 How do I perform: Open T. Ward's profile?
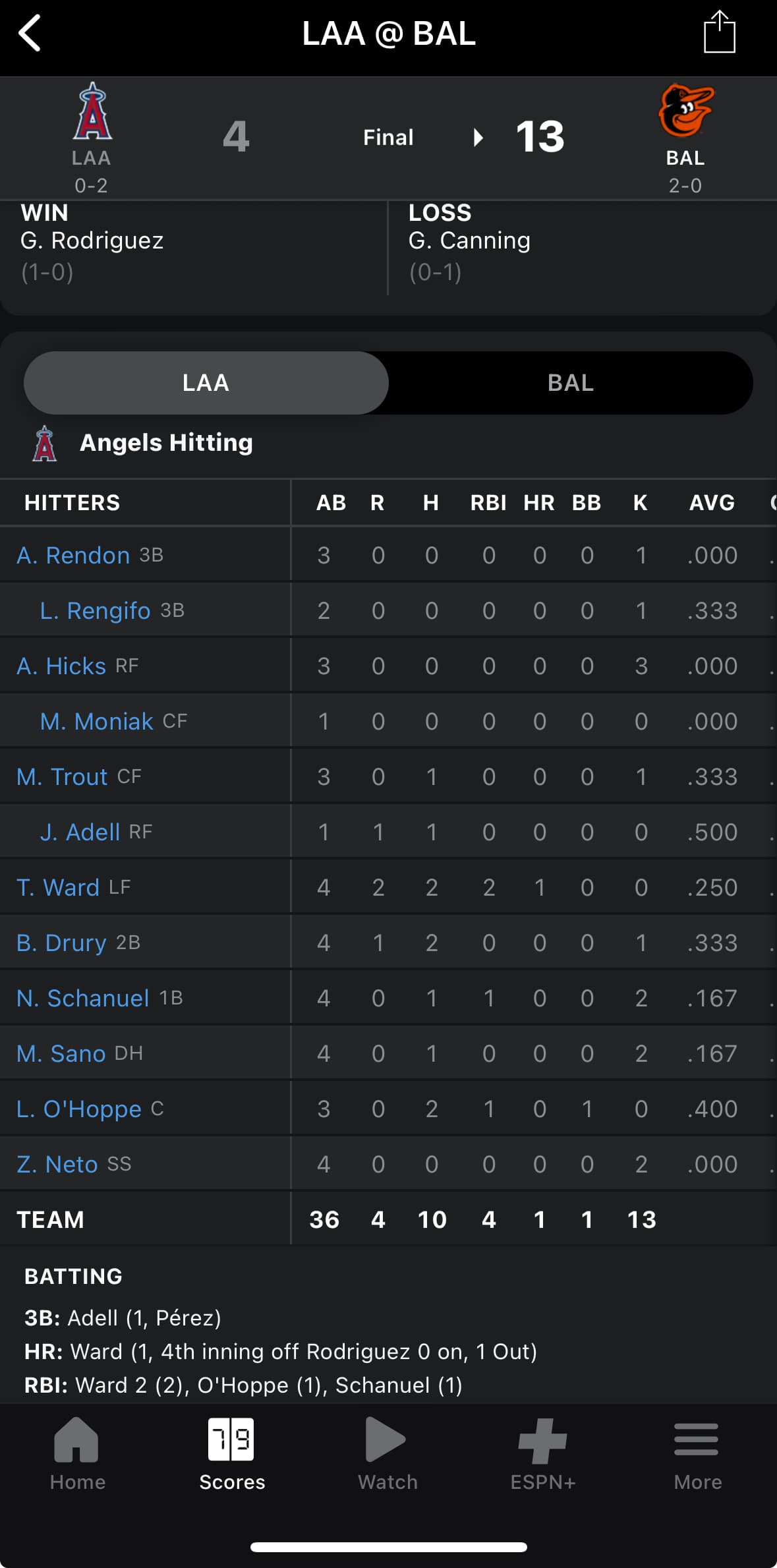pos(58,888)
